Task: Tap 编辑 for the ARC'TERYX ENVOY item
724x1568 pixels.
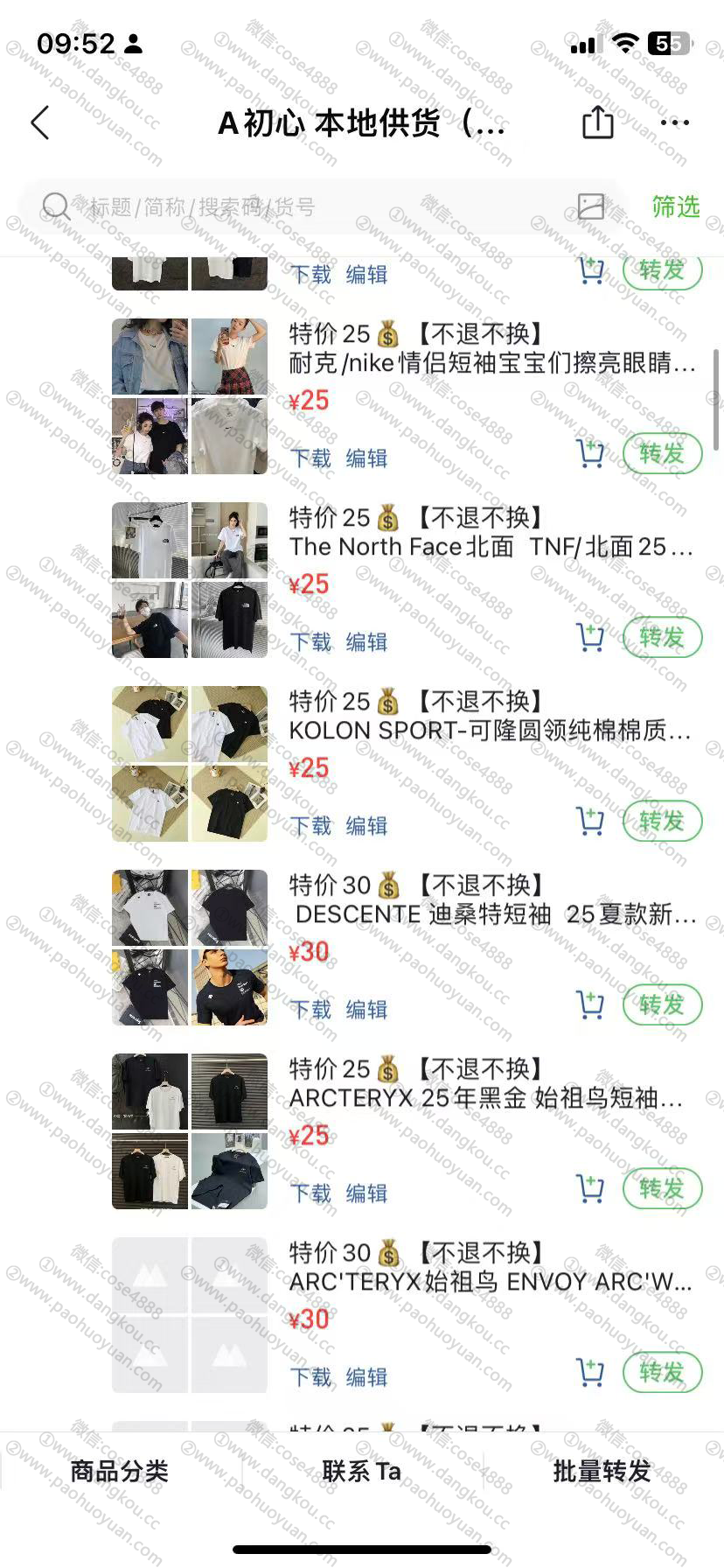Action: [x=366, y=1377]
